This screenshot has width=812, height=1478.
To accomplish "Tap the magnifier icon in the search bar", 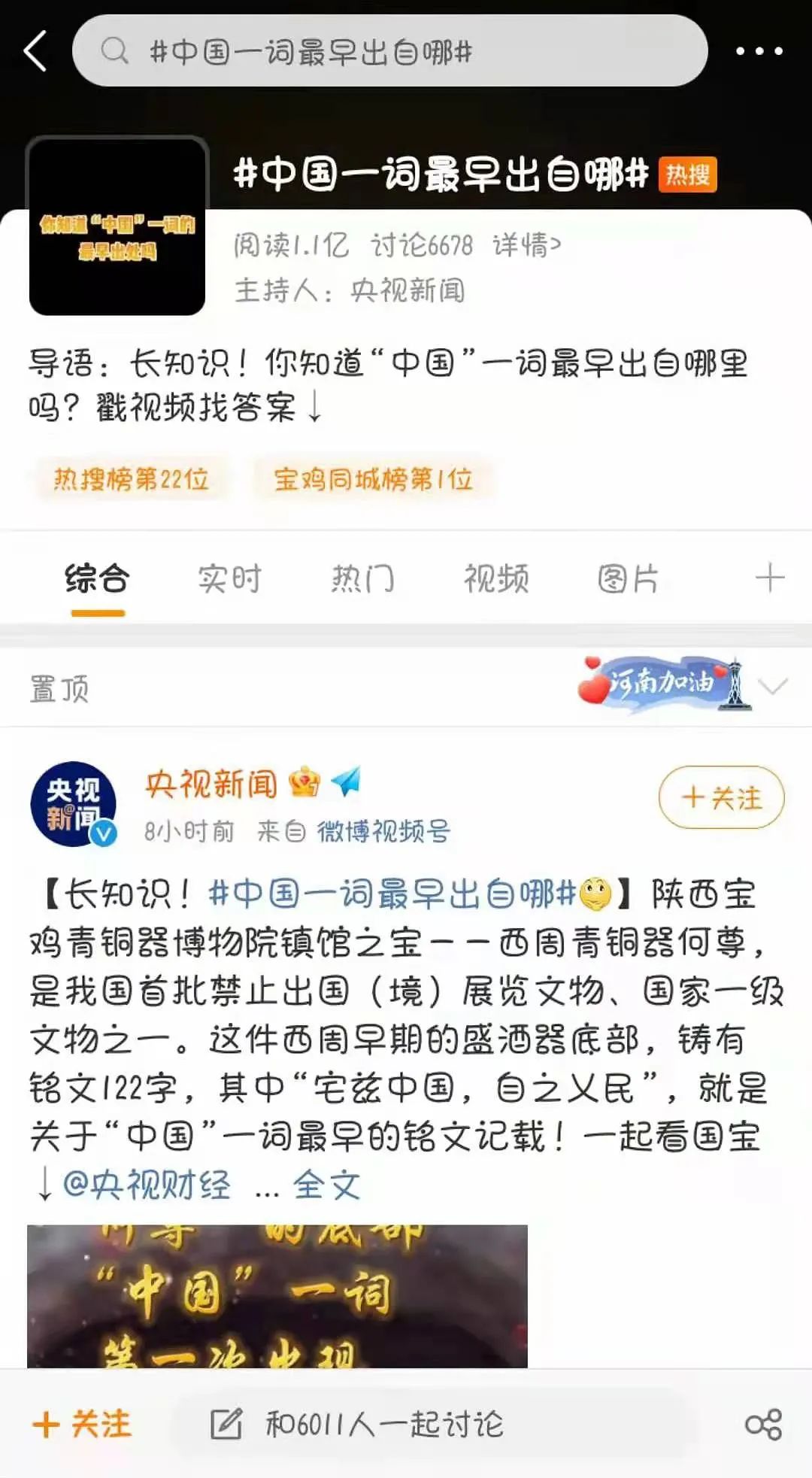I will [x=114, y=51].
